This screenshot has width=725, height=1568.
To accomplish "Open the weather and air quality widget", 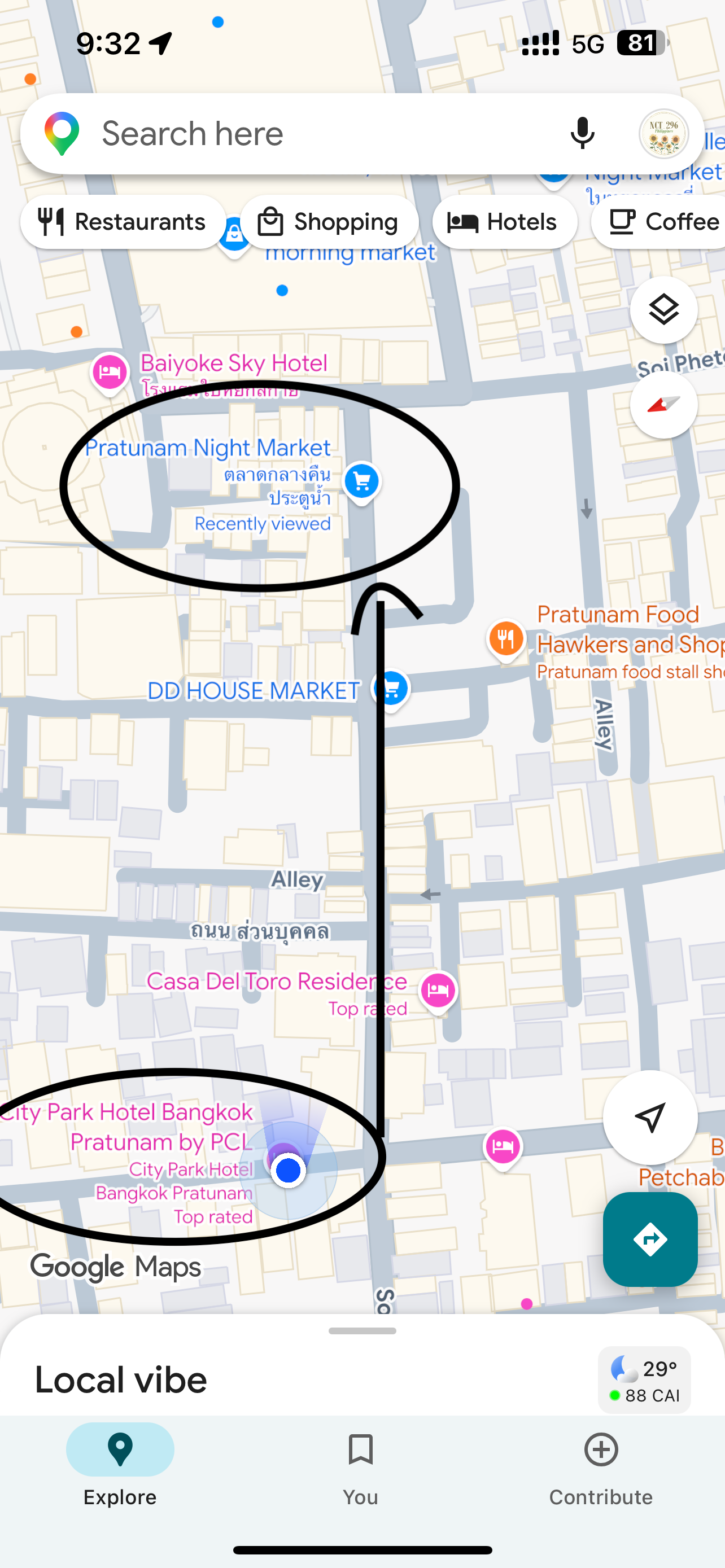I will (x=644, y=1380).
